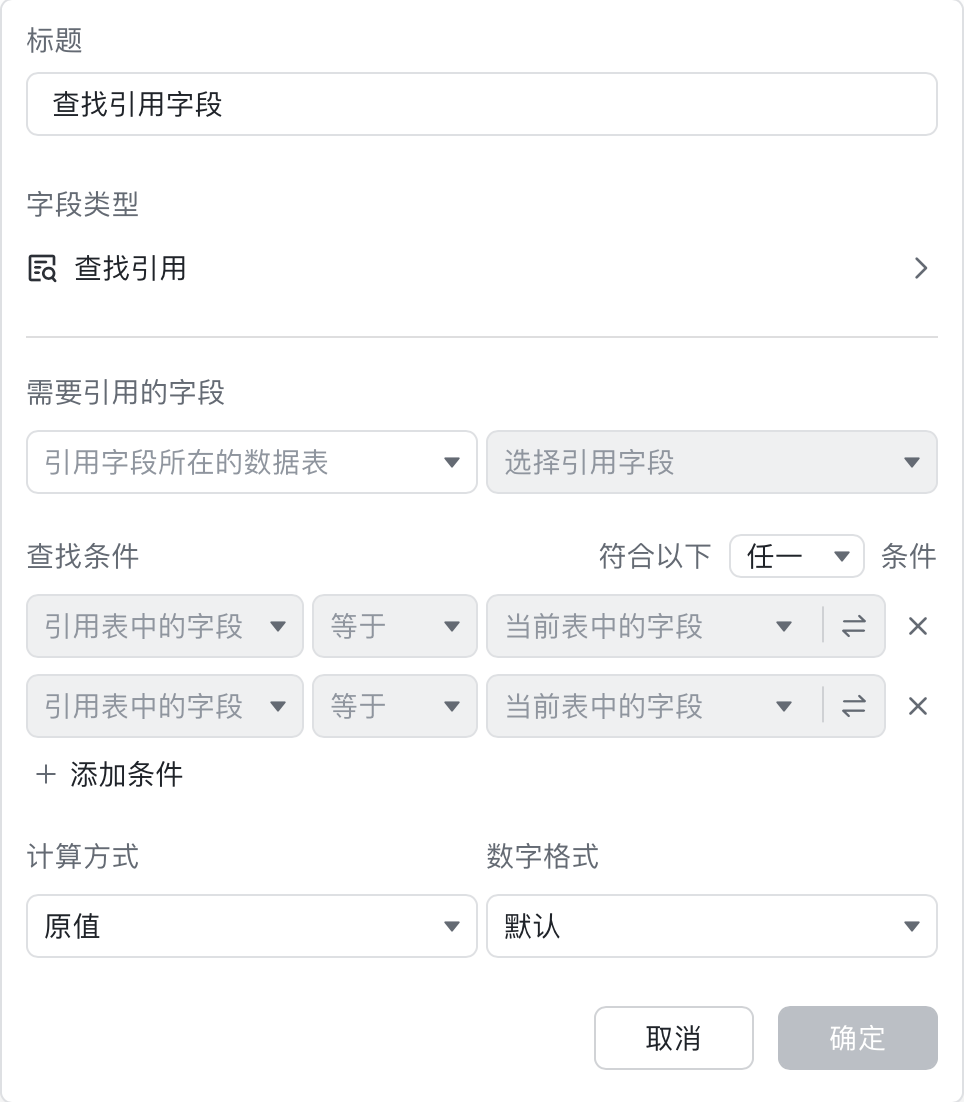The image size is (964, 1102).
Task: Open the 任一 condition match dropdown
Action: click(797, 556)
